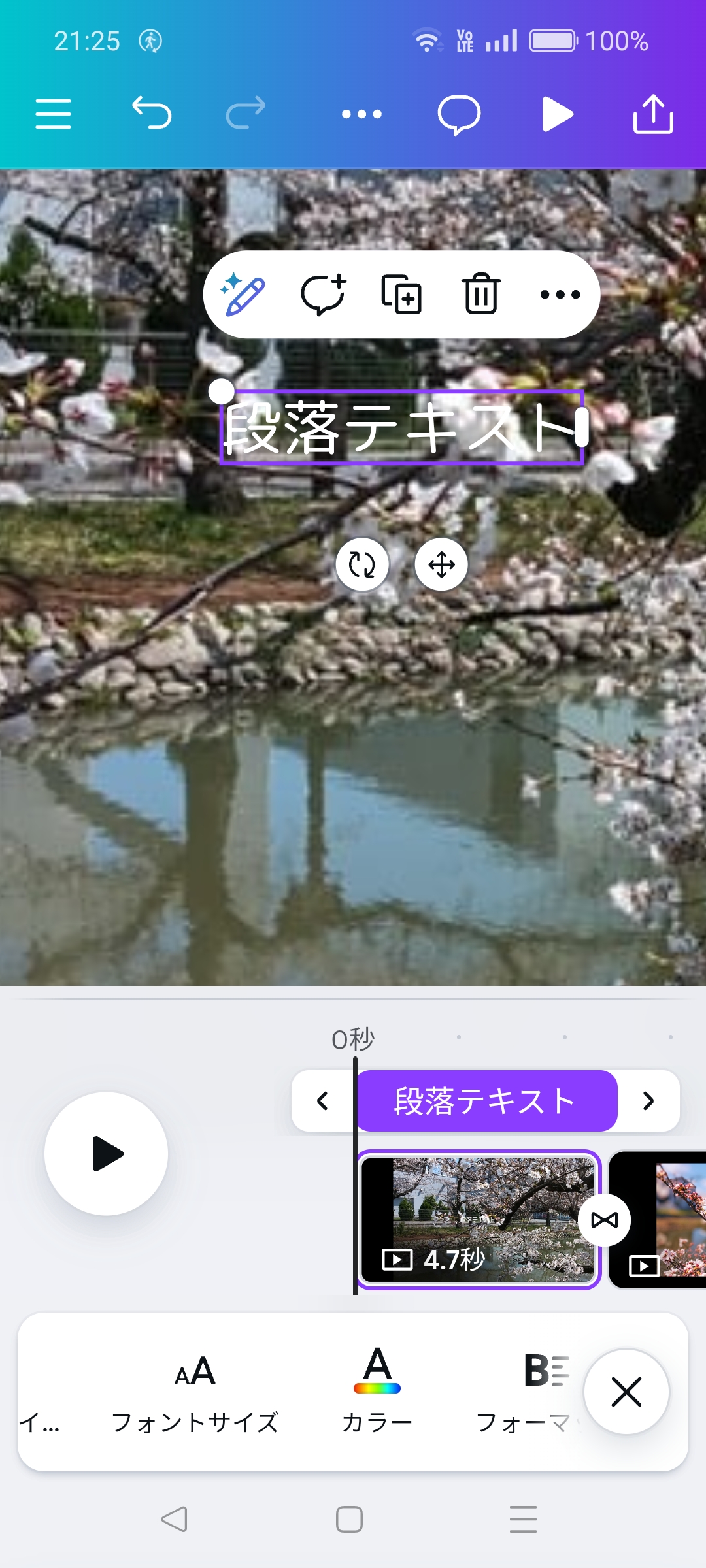
Task: Open floating toolbar more options
Action: 560,295
